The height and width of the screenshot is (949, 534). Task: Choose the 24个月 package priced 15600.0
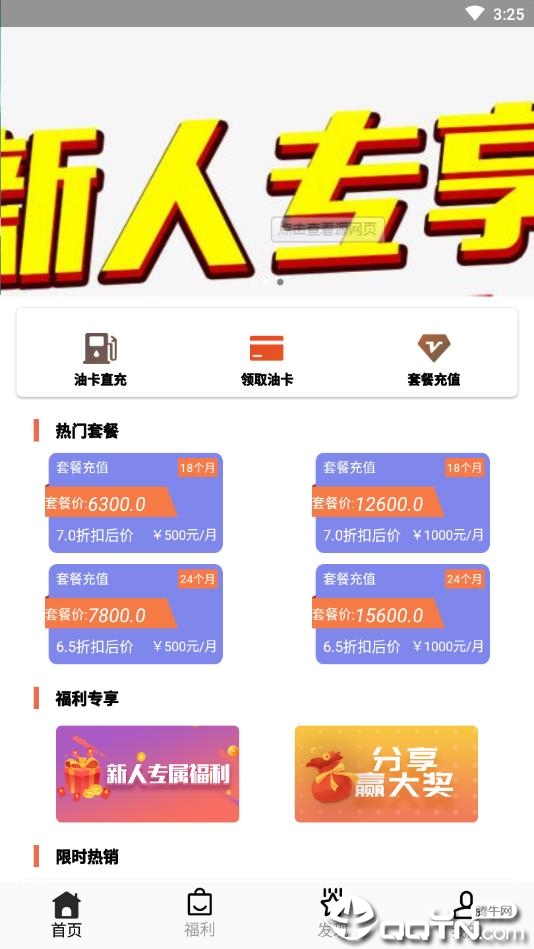pos(402,614)
